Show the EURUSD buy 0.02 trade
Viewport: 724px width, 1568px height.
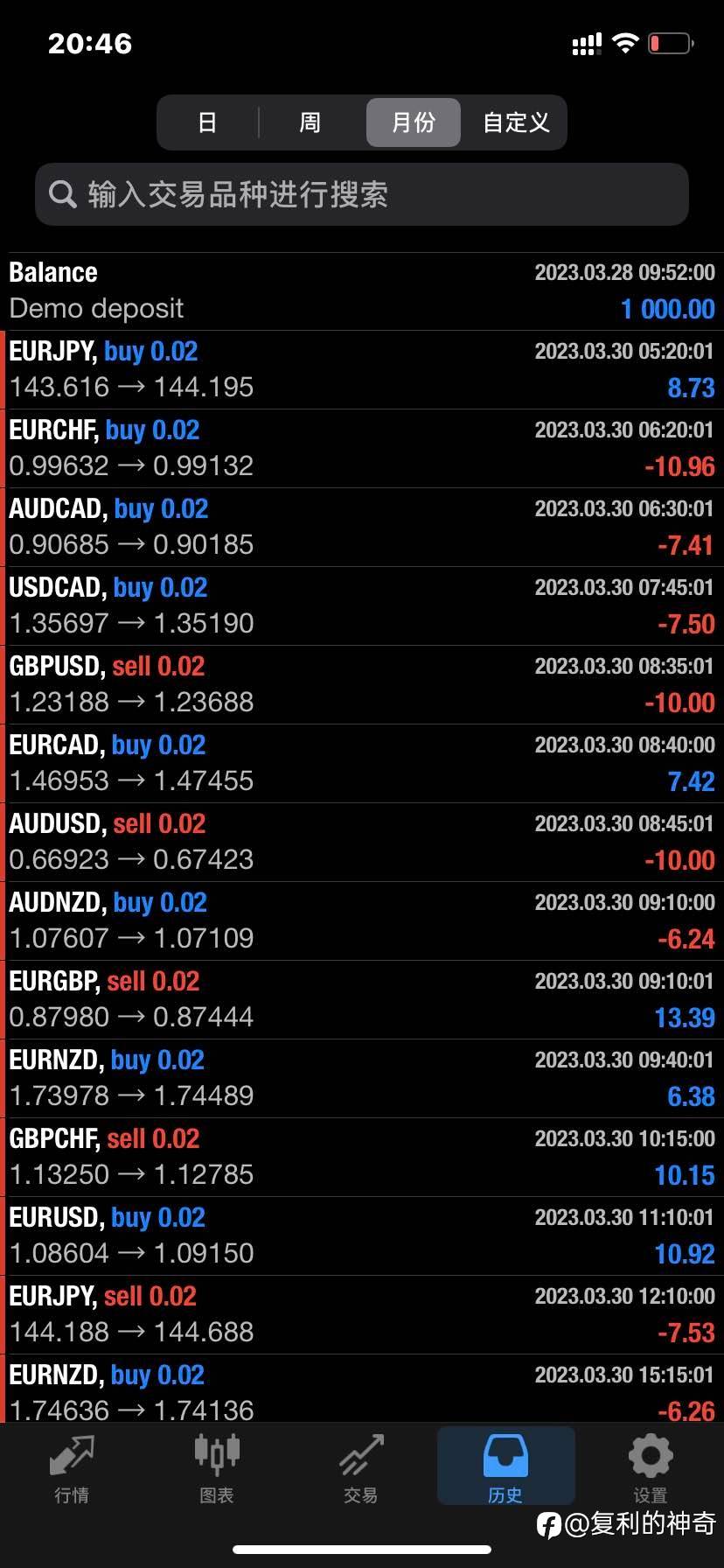click(x=362, y=1235)
